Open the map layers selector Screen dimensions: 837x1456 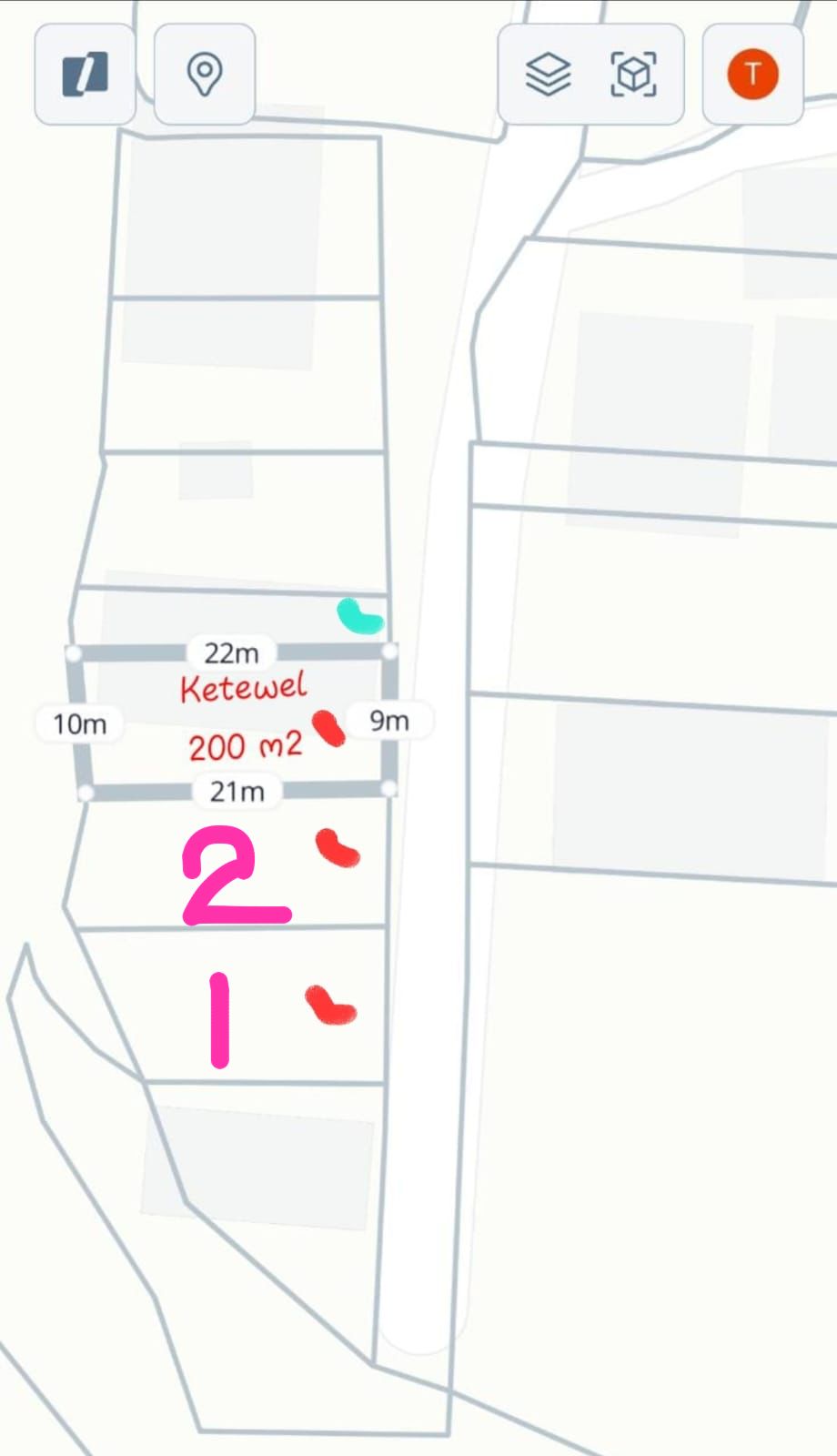[548, 74]
